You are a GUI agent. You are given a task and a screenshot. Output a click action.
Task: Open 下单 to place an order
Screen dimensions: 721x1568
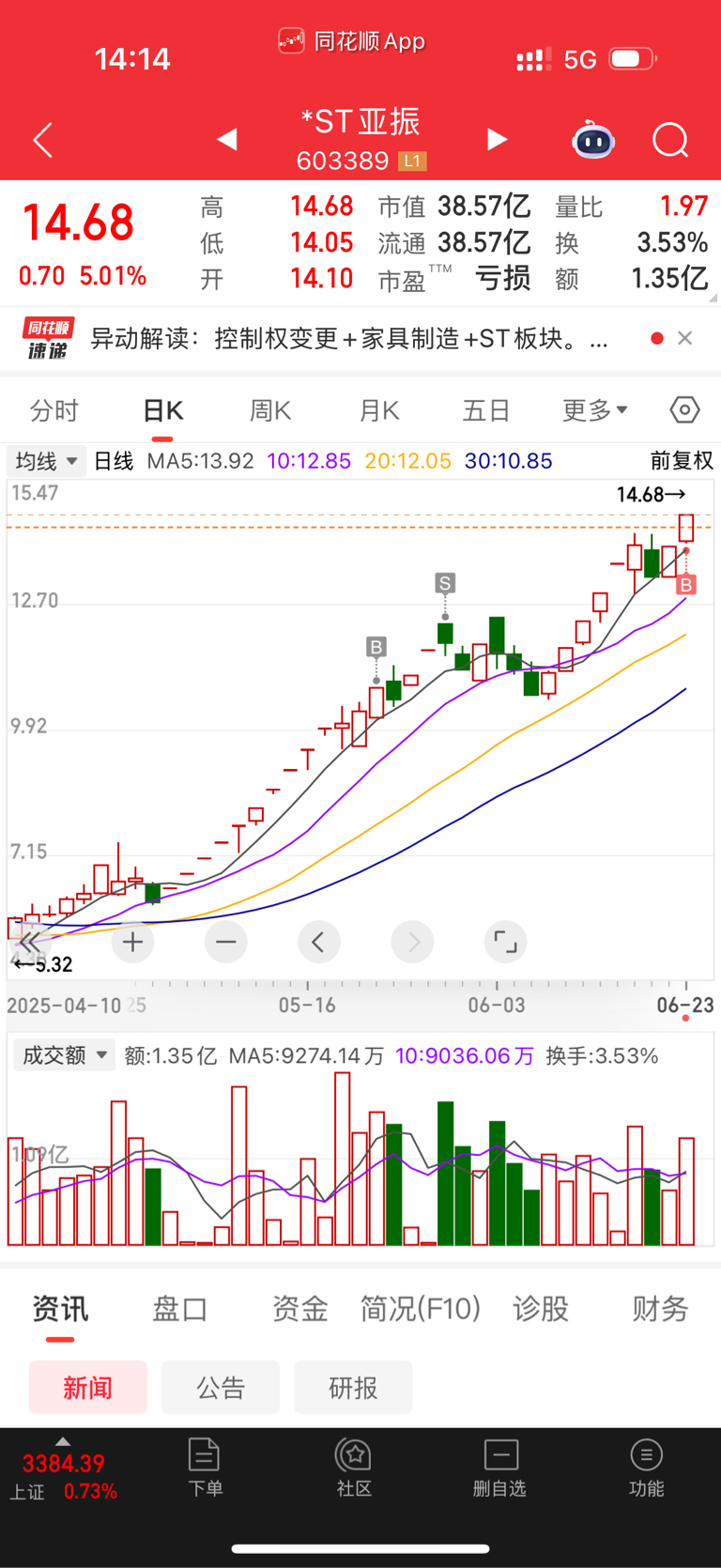coord(205,1467)
